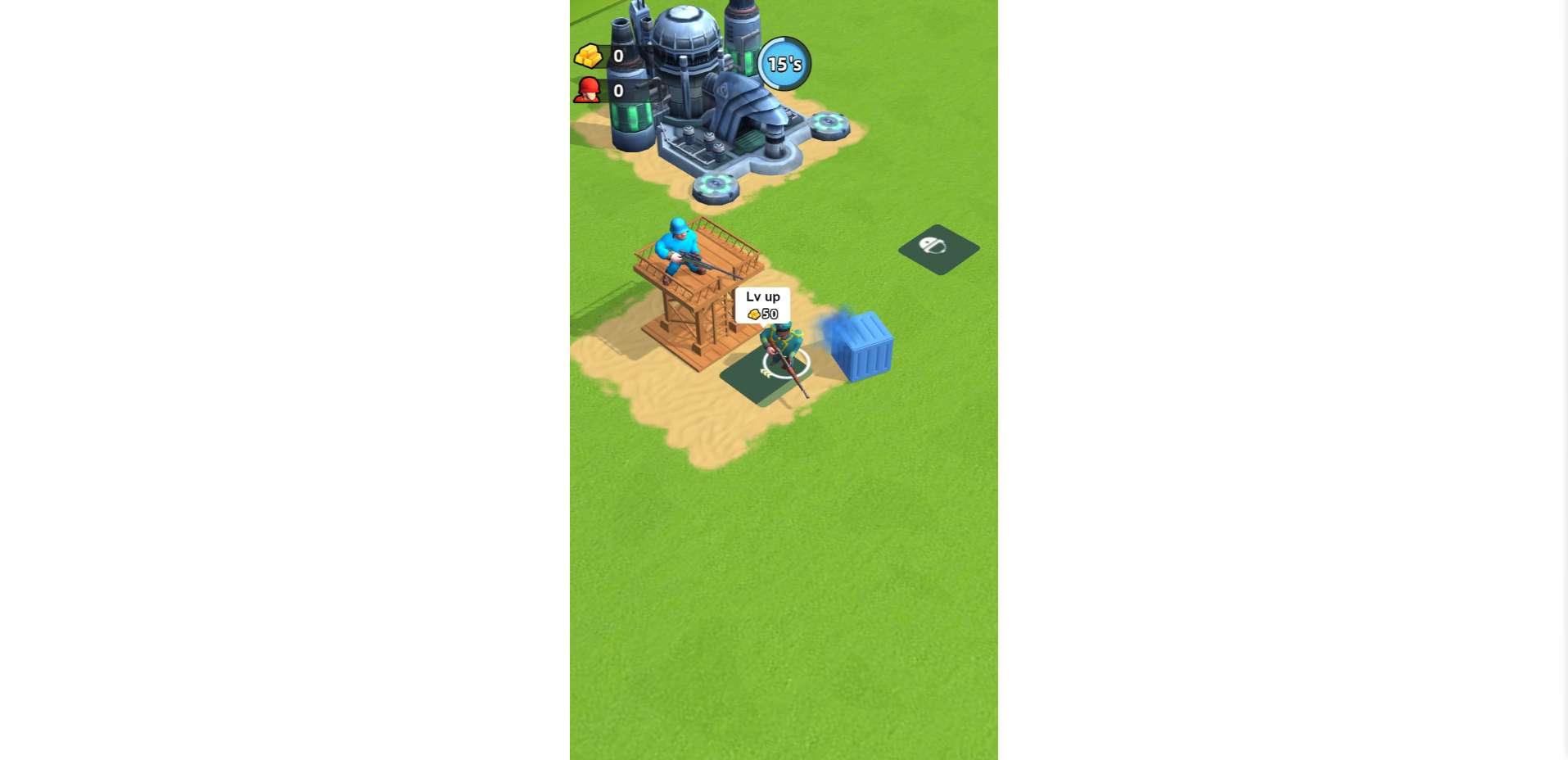Tap the Lv up 50 coins bubble
The image size is (1568, 760).
762,305
